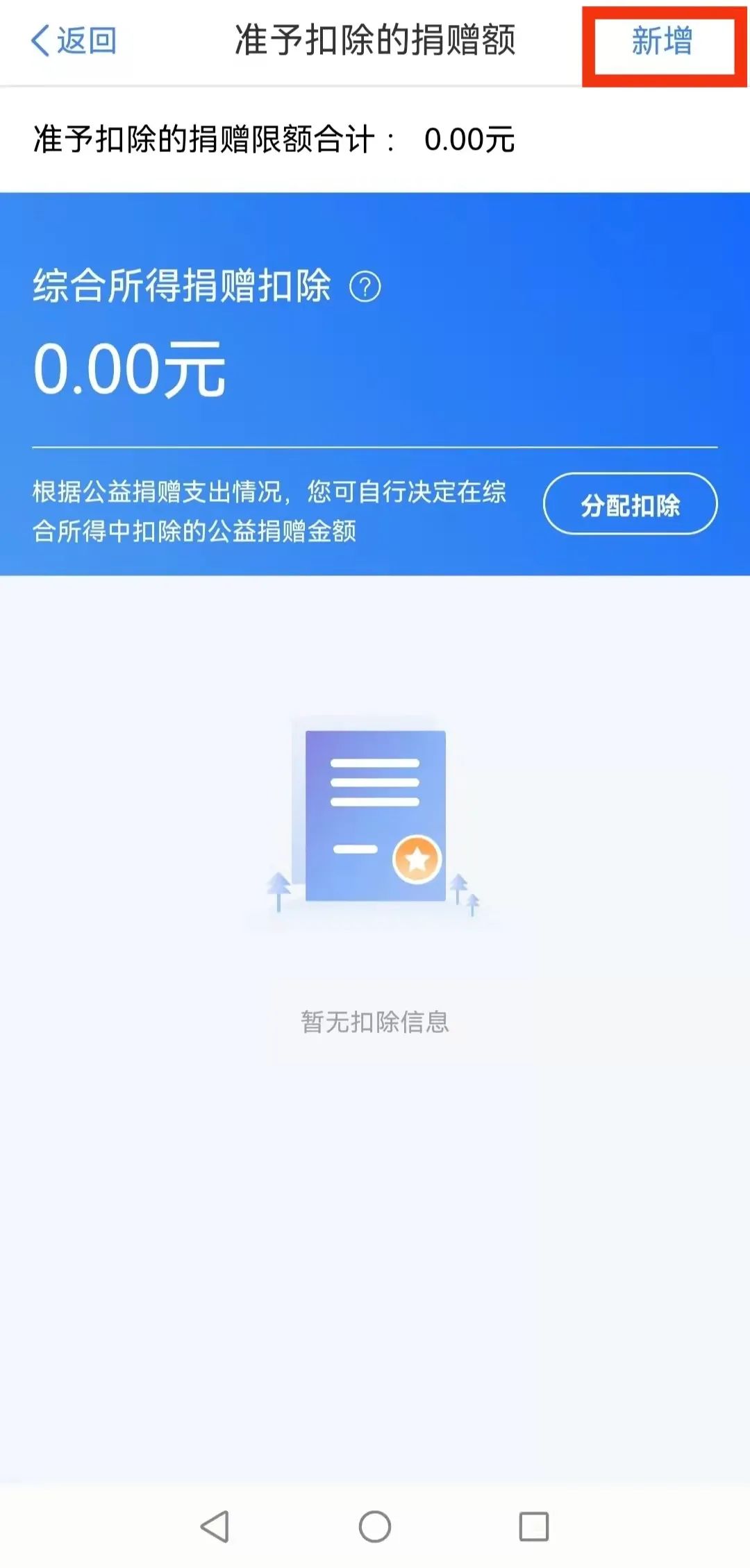Tap the 分配扣除 button
This screenshot has width=750, height=1568.
pos(630,505)
